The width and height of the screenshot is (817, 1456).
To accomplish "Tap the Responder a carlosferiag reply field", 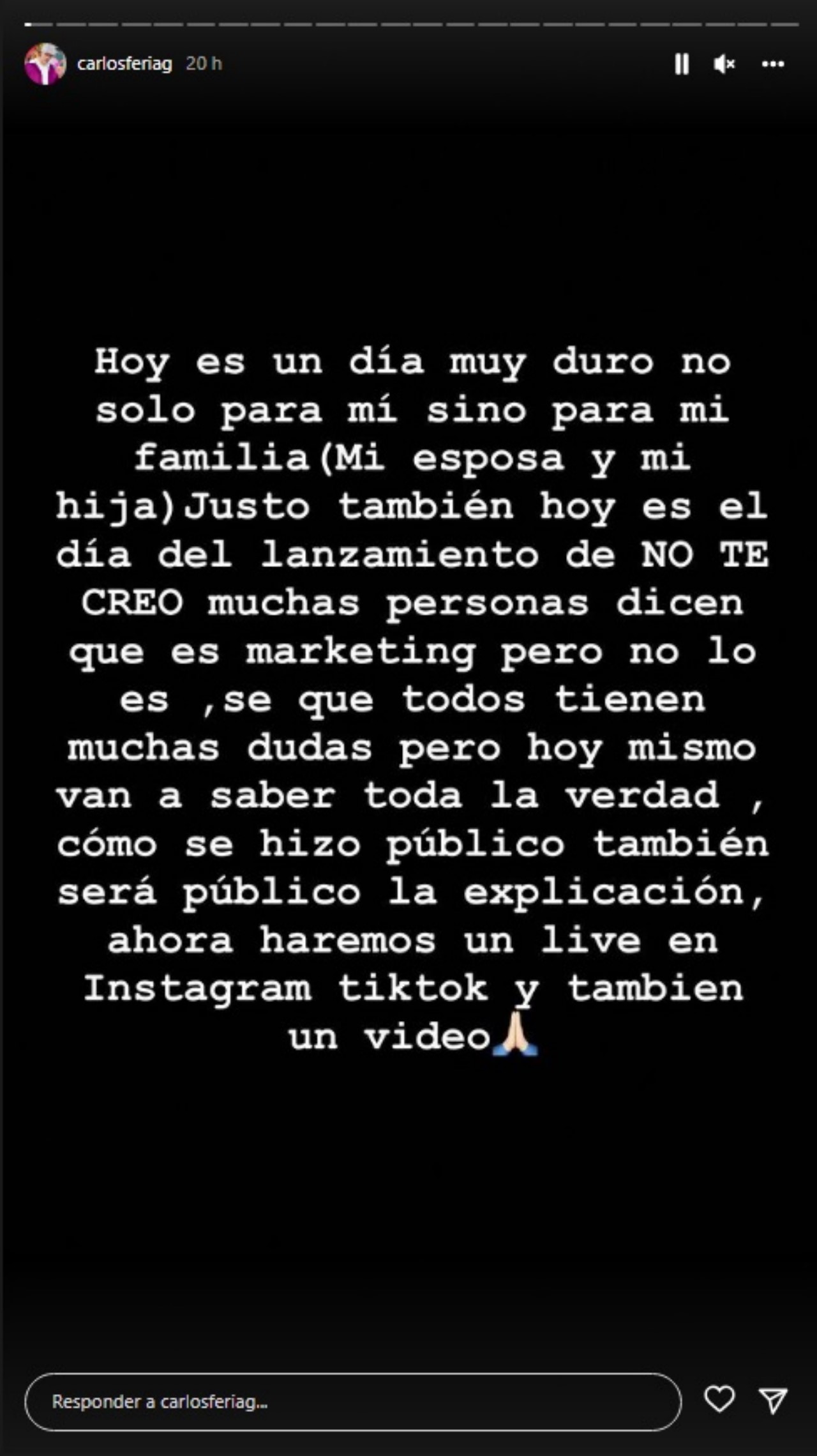I will coord(352,1402).
